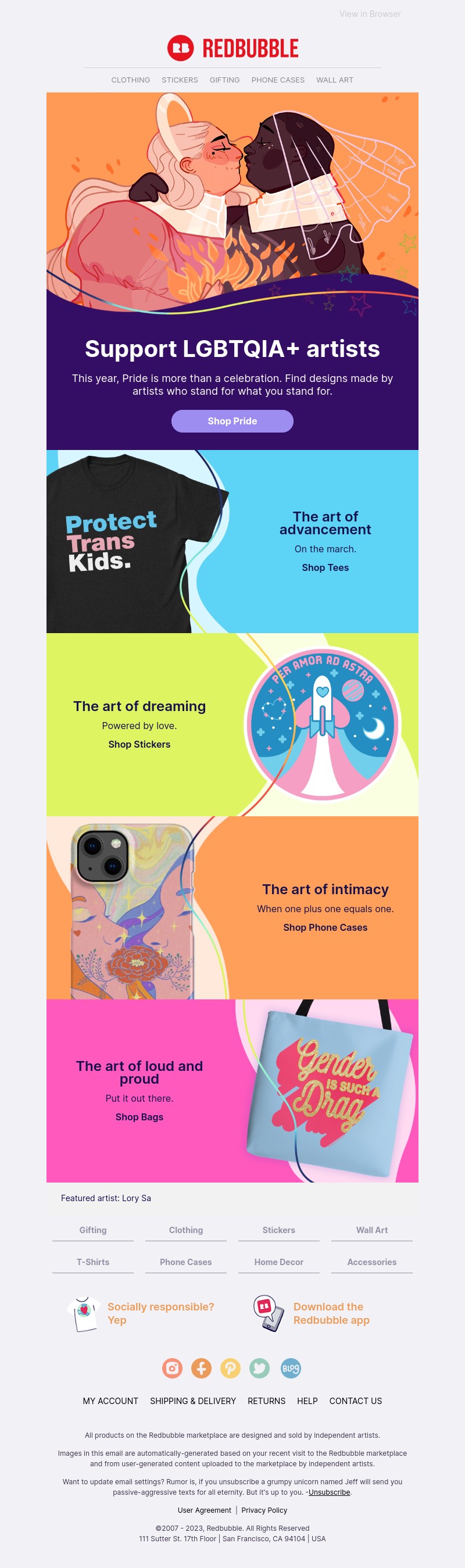Go to Phone Cases in top menu
Screen dimensions: 465x1568
277,80
